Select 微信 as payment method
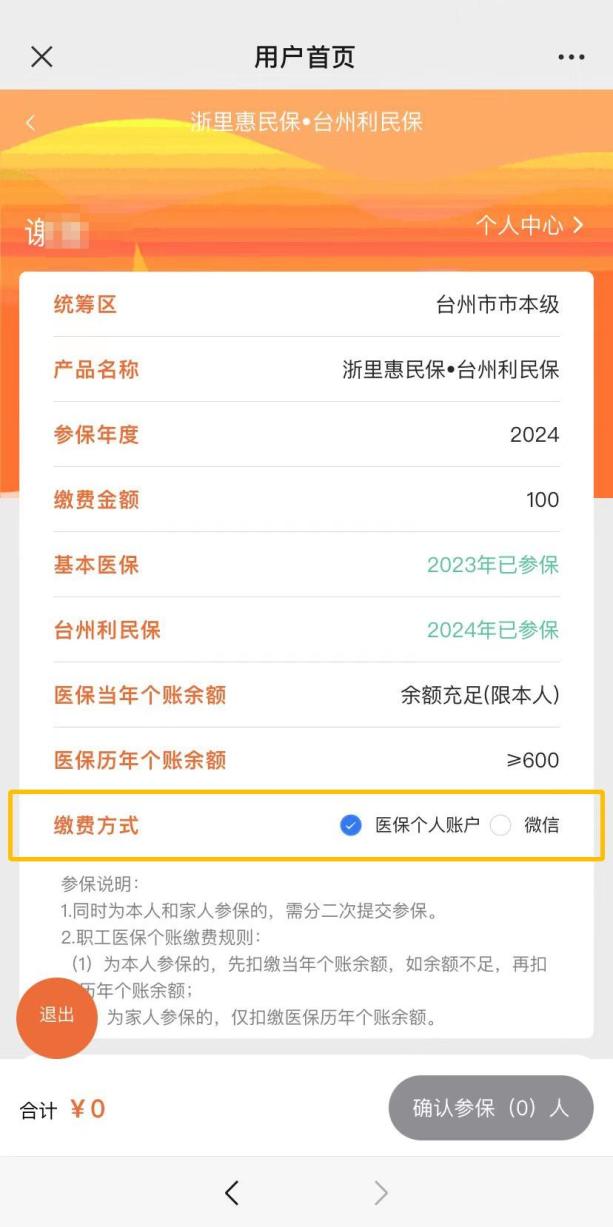Screen dimensions: 613x1227 502,825
